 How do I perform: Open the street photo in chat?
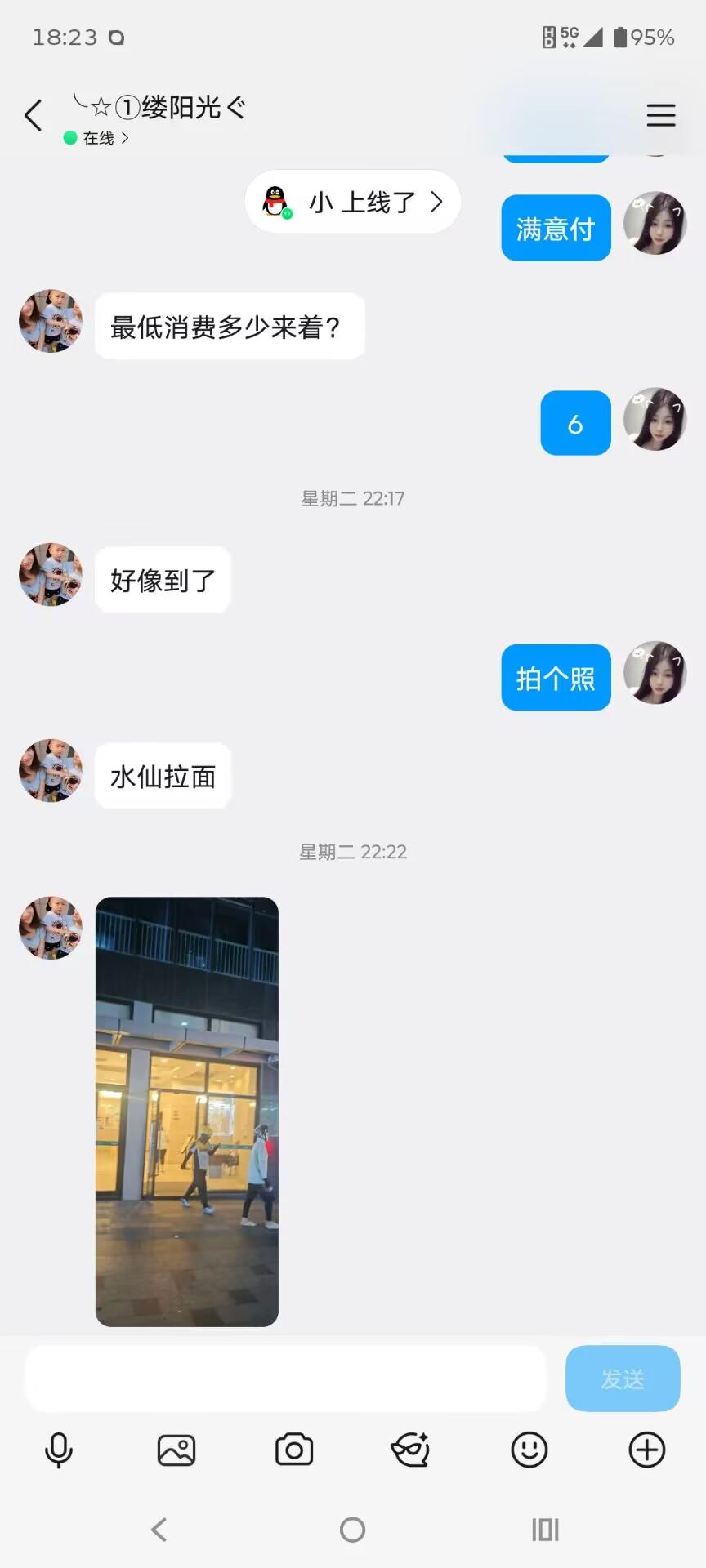(x=187, y=1111)
